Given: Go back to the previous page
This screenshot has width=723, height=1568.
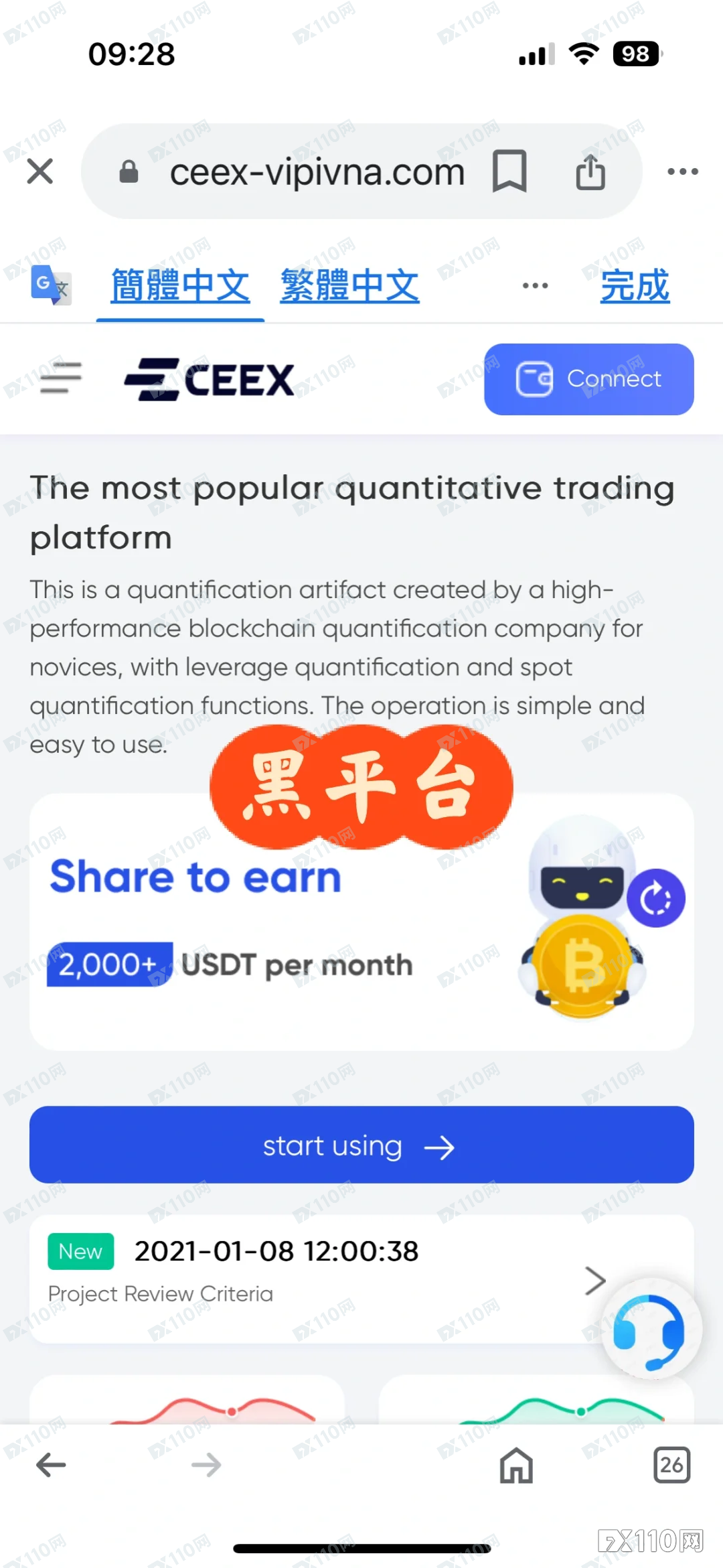Looking at the screenshot, I should 51,1465.
